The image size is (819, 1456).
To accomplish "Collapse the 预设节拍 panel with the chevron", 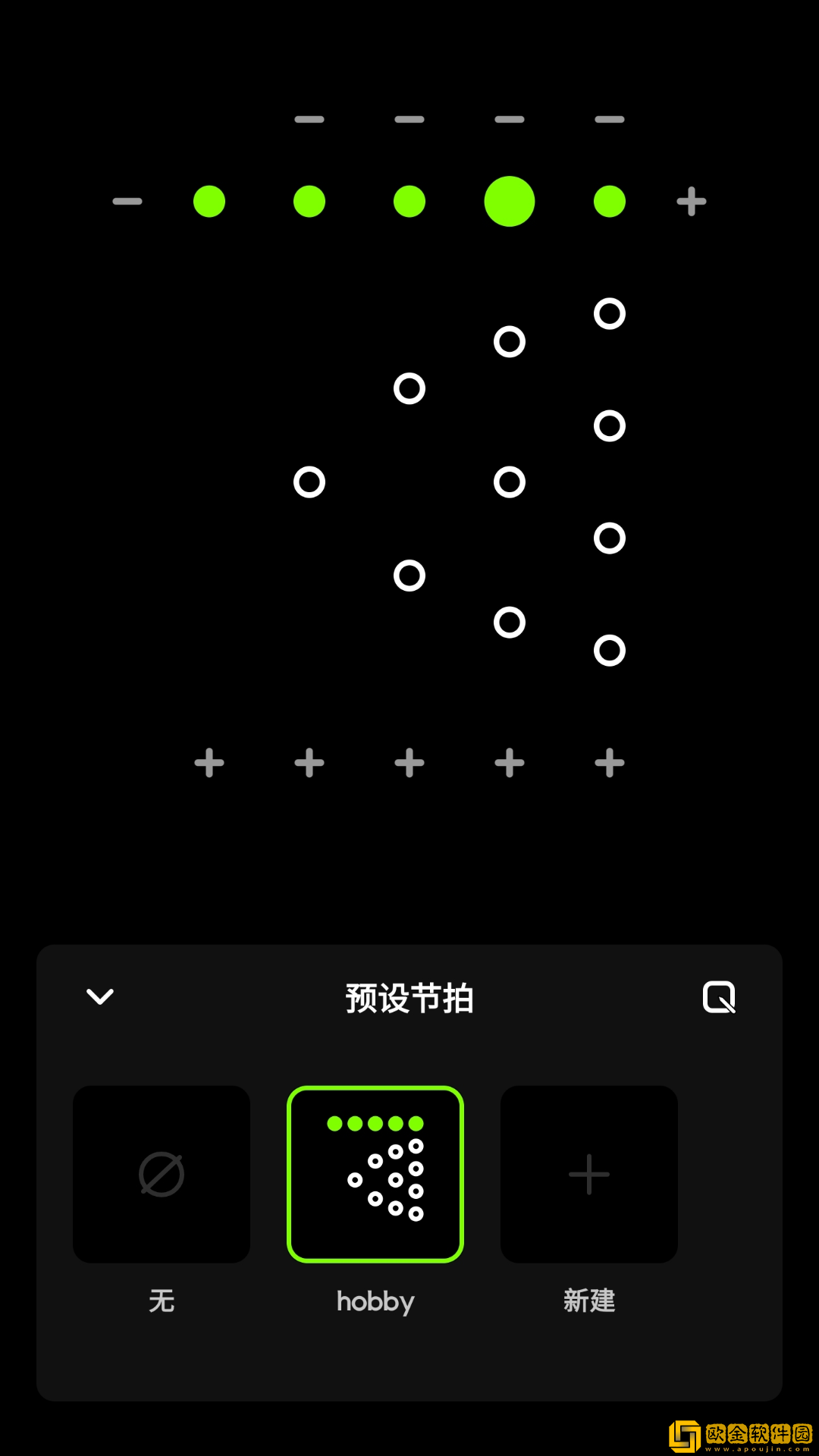I will (x=99, y=997).
